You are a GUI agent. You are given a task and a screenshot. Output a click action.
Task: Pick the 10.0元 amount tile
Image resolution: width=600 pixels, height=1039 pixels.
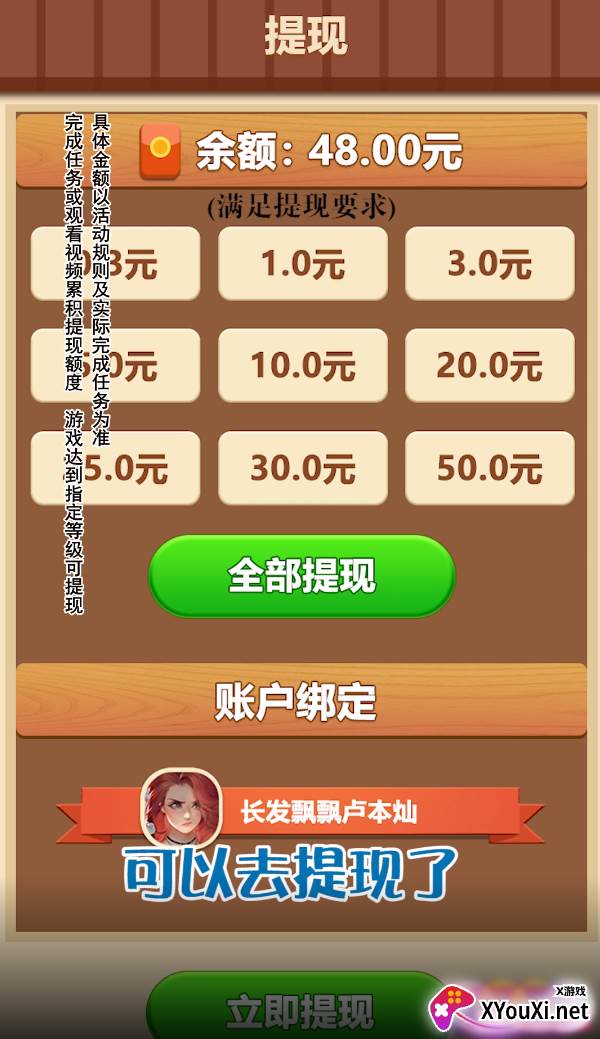point(303,366)
